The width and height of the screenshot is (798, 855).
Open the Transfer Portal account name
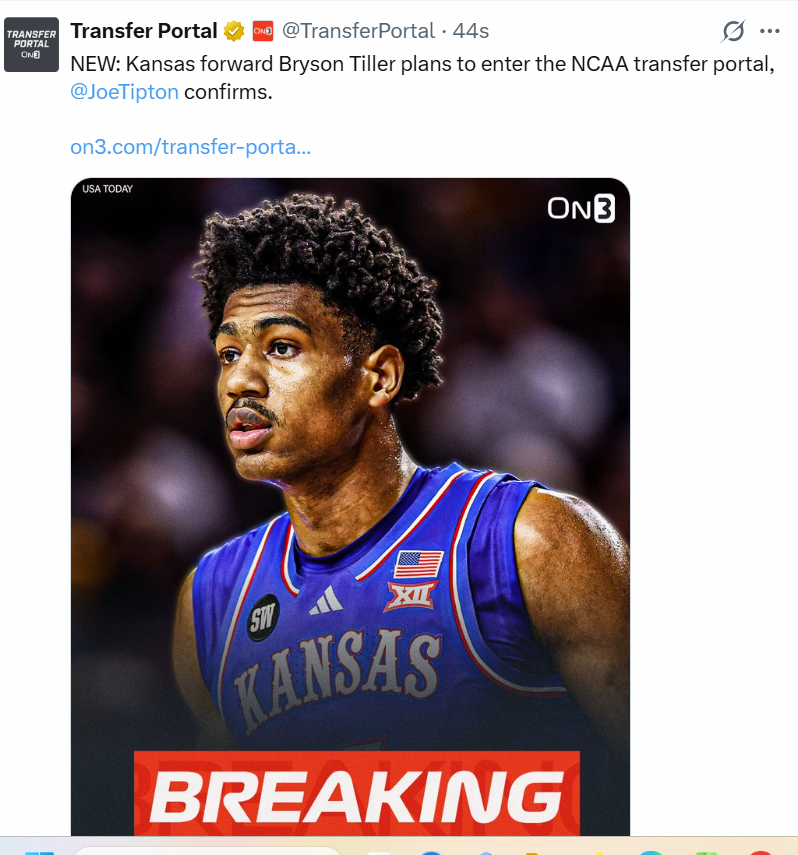click(x=144, y=31)
